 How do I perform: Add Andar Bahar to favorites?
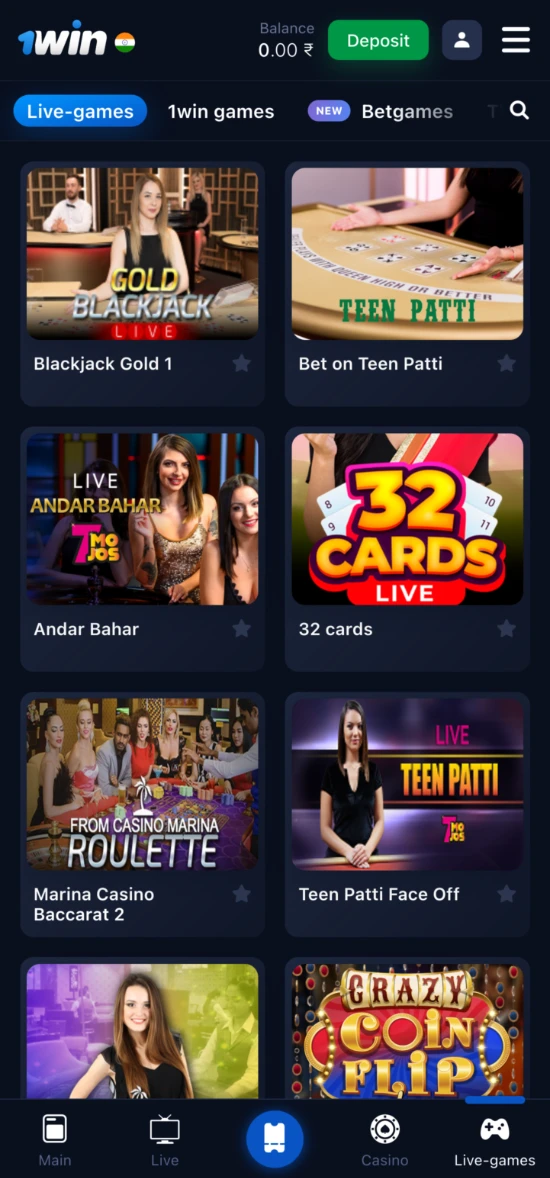pos(241,629)
